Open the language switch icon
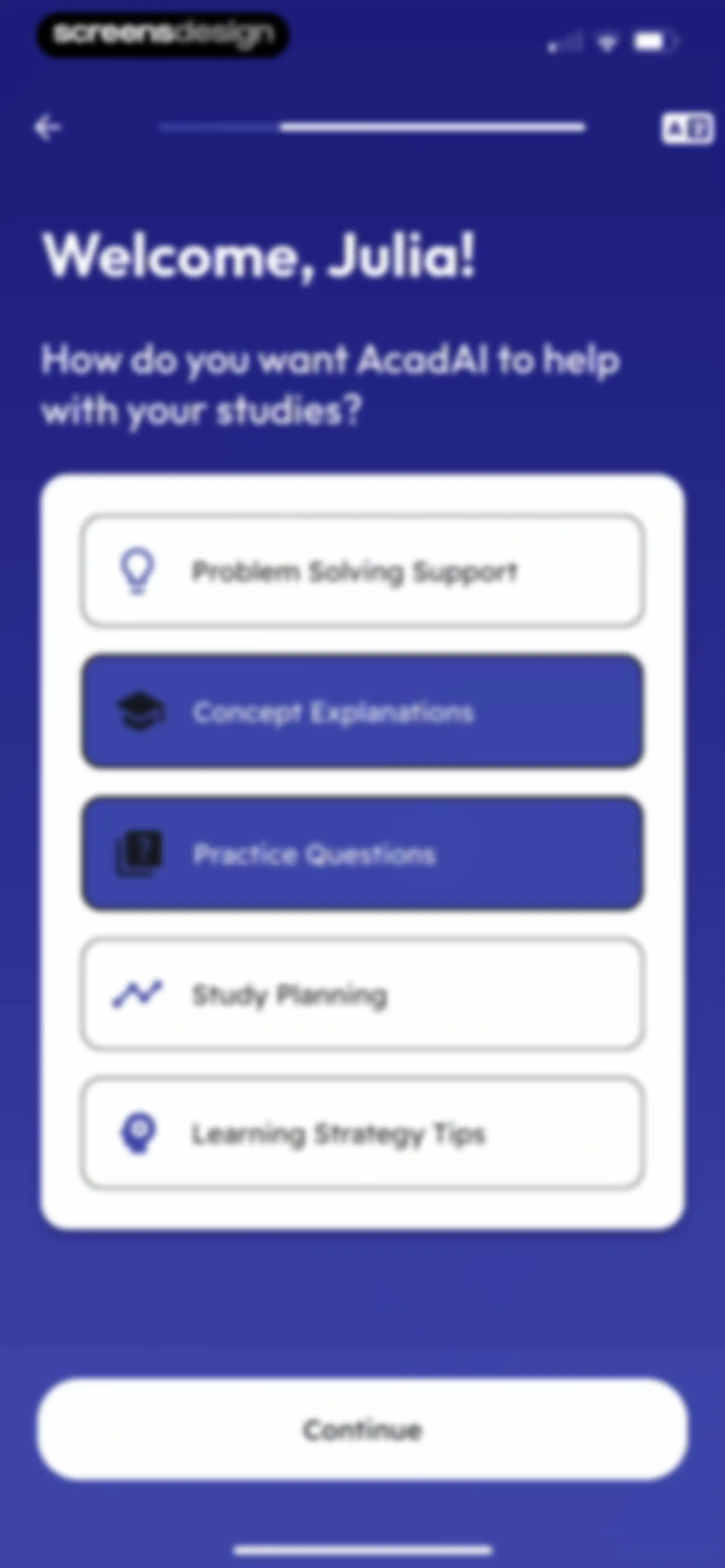Screen dimensions: 725x1568 [687, 129]
